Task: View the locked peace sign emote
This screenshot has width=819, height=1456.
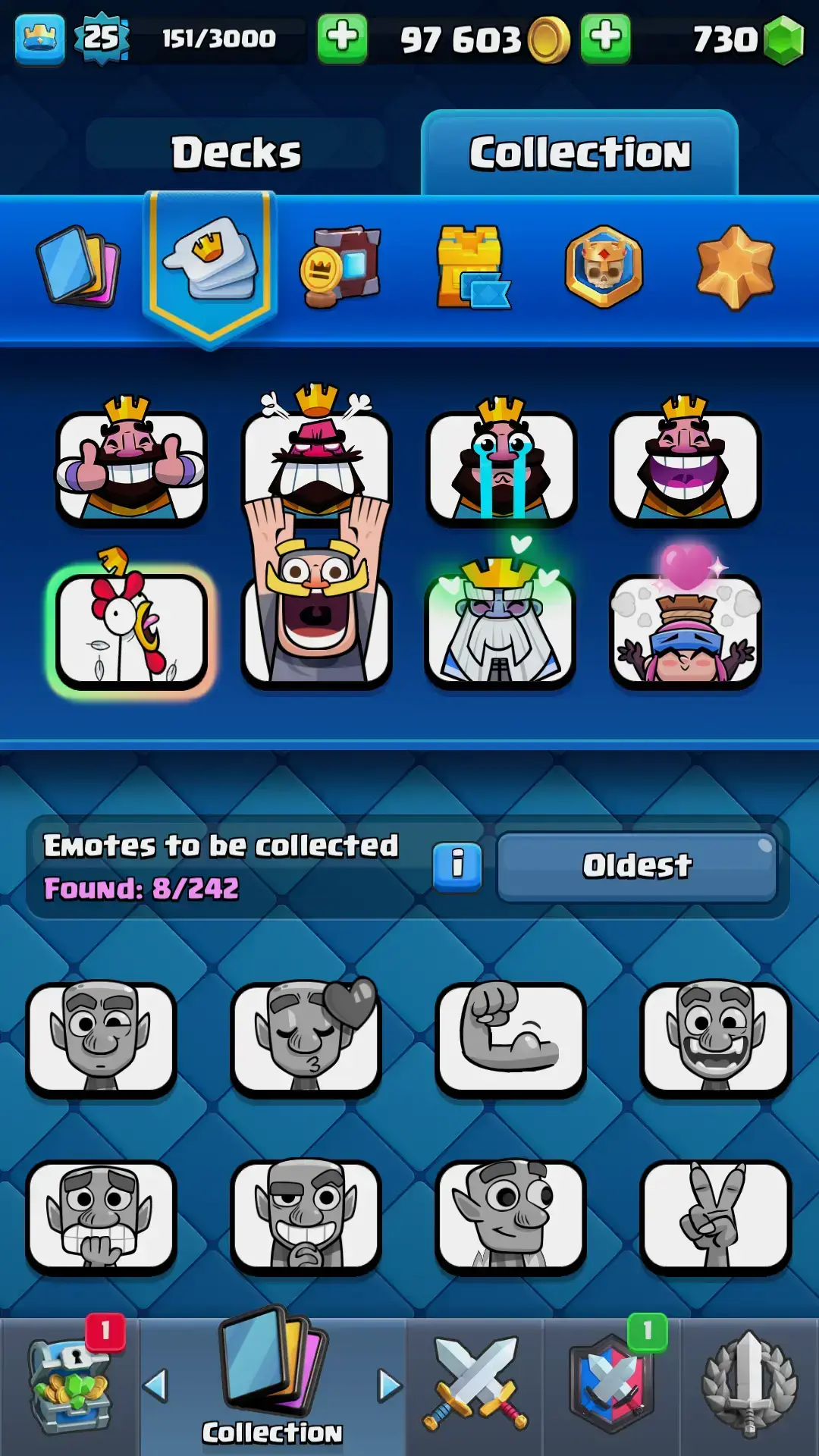Action: 715,1217
